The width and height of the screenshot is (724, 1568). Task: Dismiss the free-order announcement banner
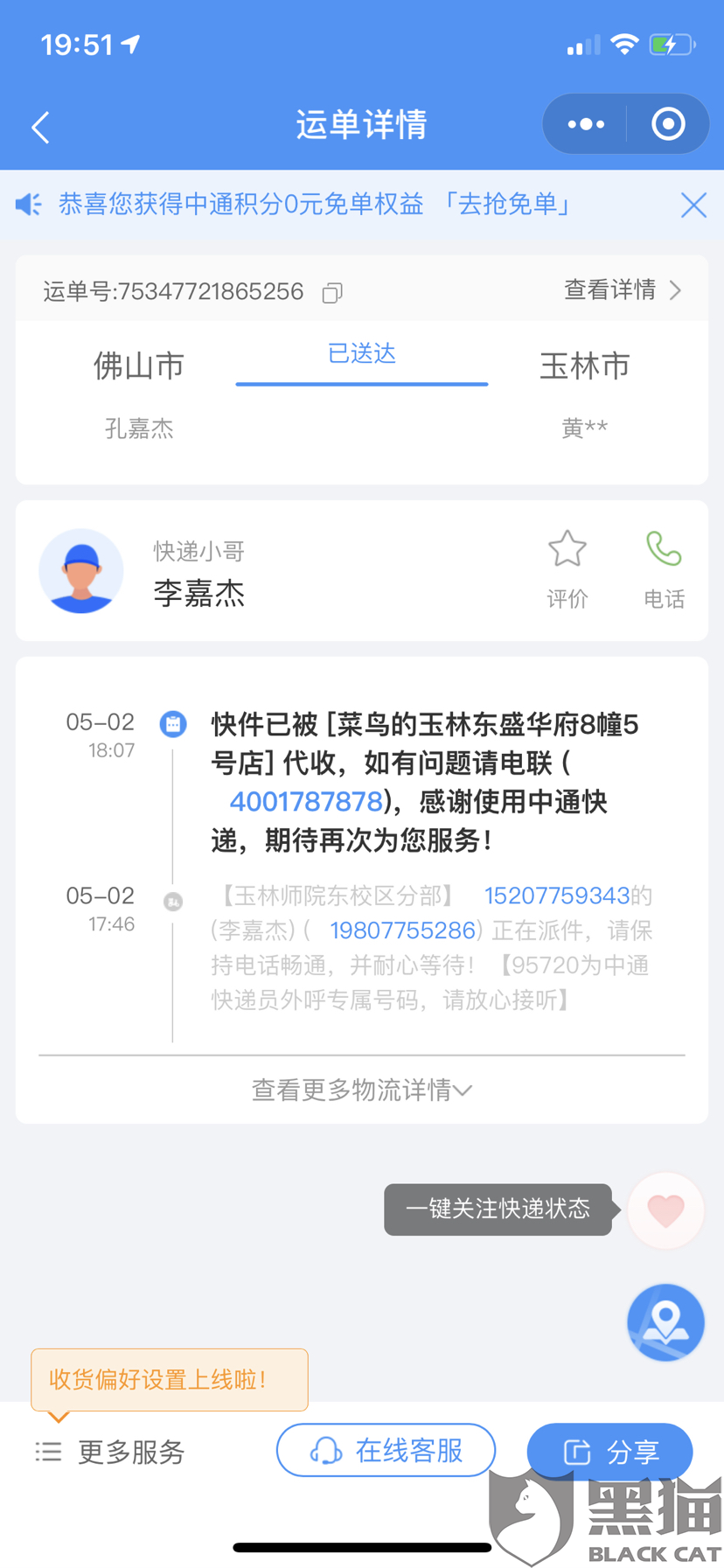(x=693, y=206)
